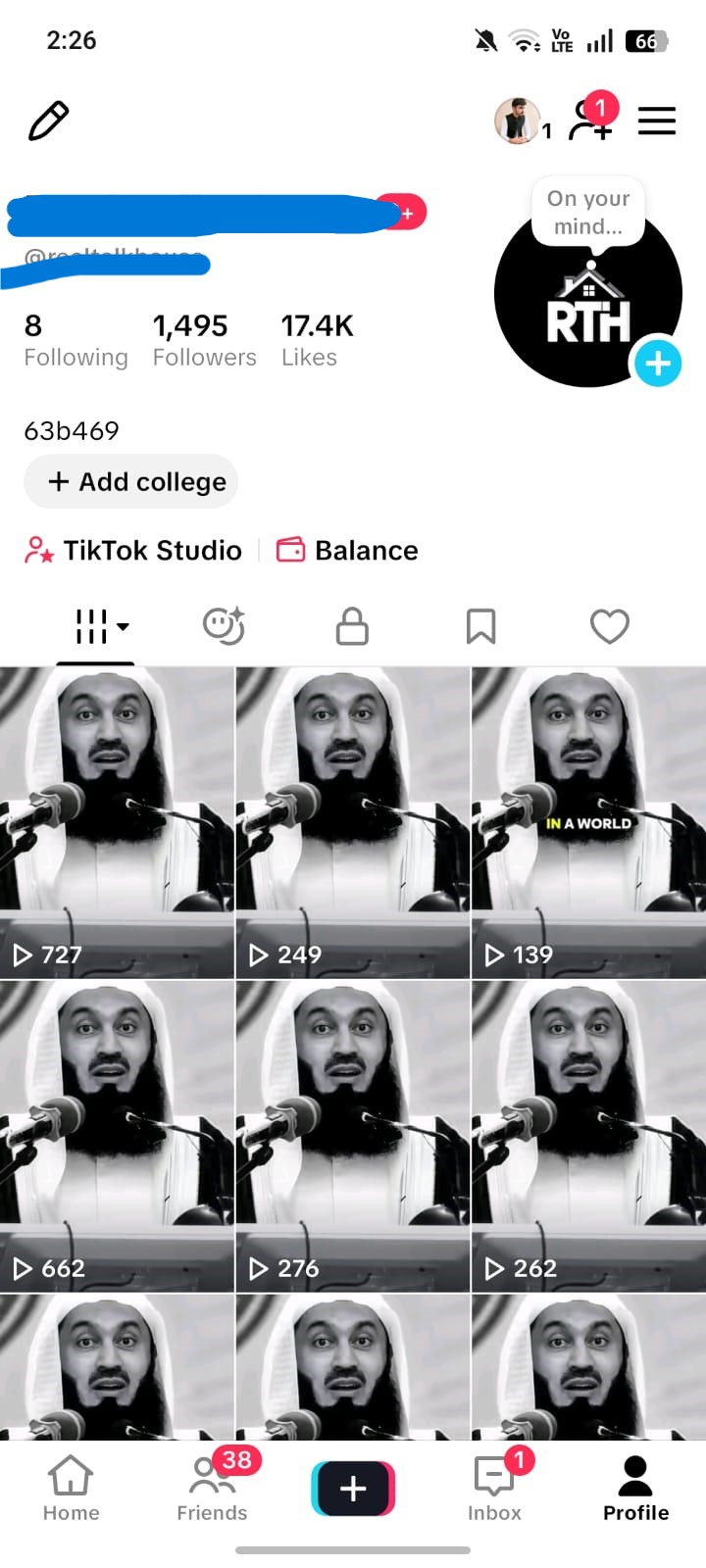The image size is (706, 1568).
Task: Open the video with 727 views
Action: point(117,822)
